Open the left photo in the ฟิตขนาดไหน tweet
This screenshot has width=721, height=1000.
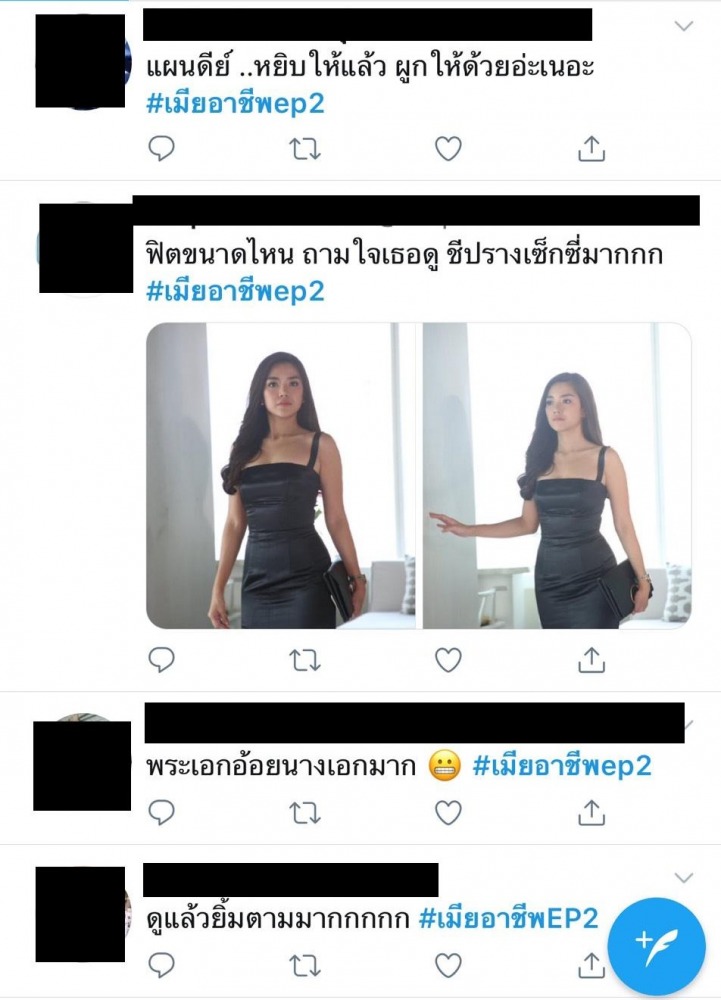(x=280, y=476)
